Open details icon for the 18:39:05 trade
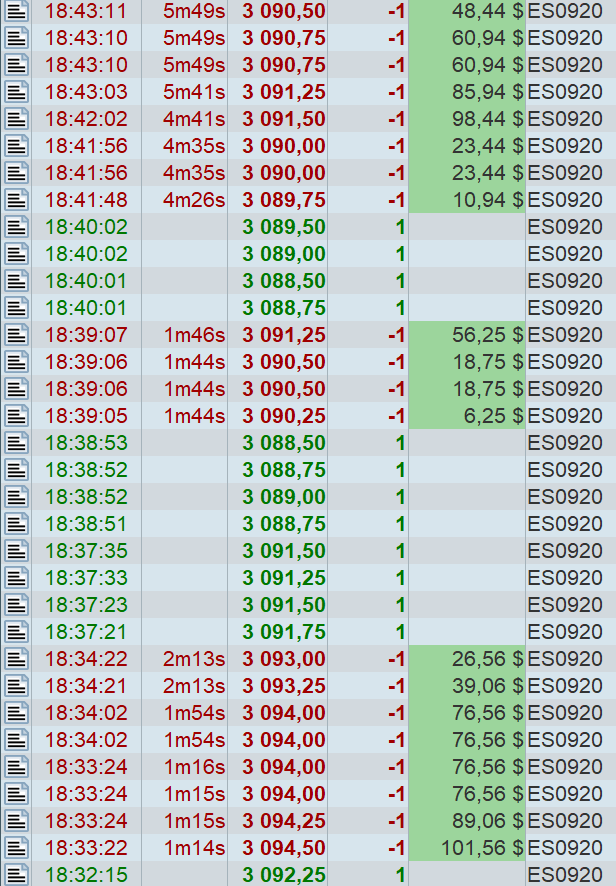The width and height of the screenshot is (616, 886). tap(16, 416)
